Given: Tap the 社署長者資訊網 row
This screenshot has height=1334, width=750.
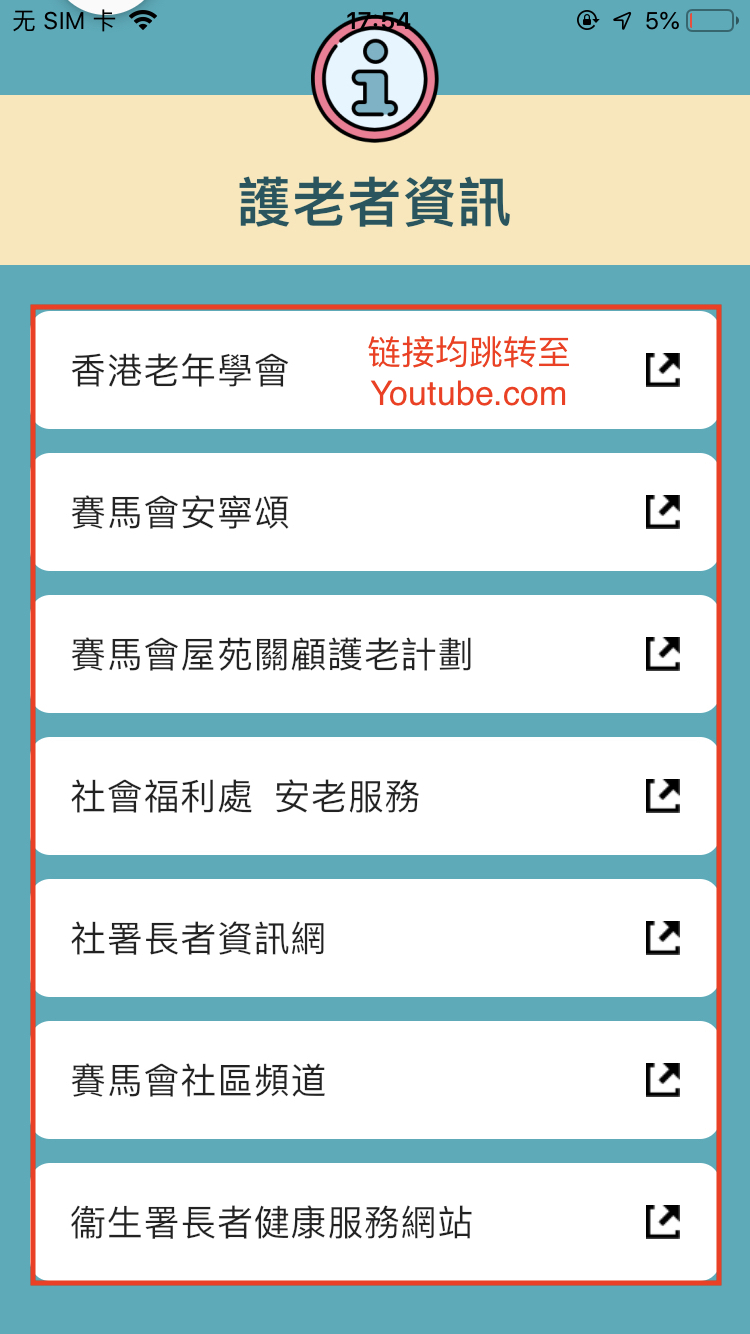Looking at the screenshot, I should [375, 938].
